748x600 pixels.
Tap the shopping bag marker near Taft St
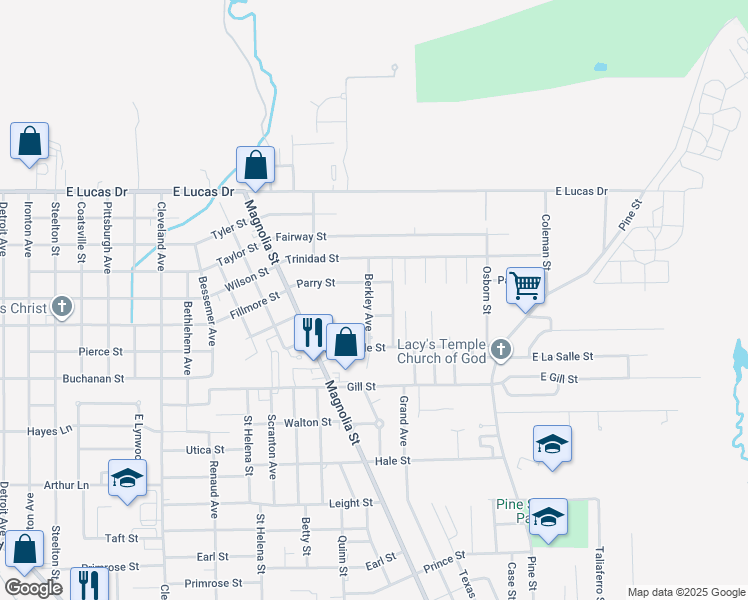point(24,550)
